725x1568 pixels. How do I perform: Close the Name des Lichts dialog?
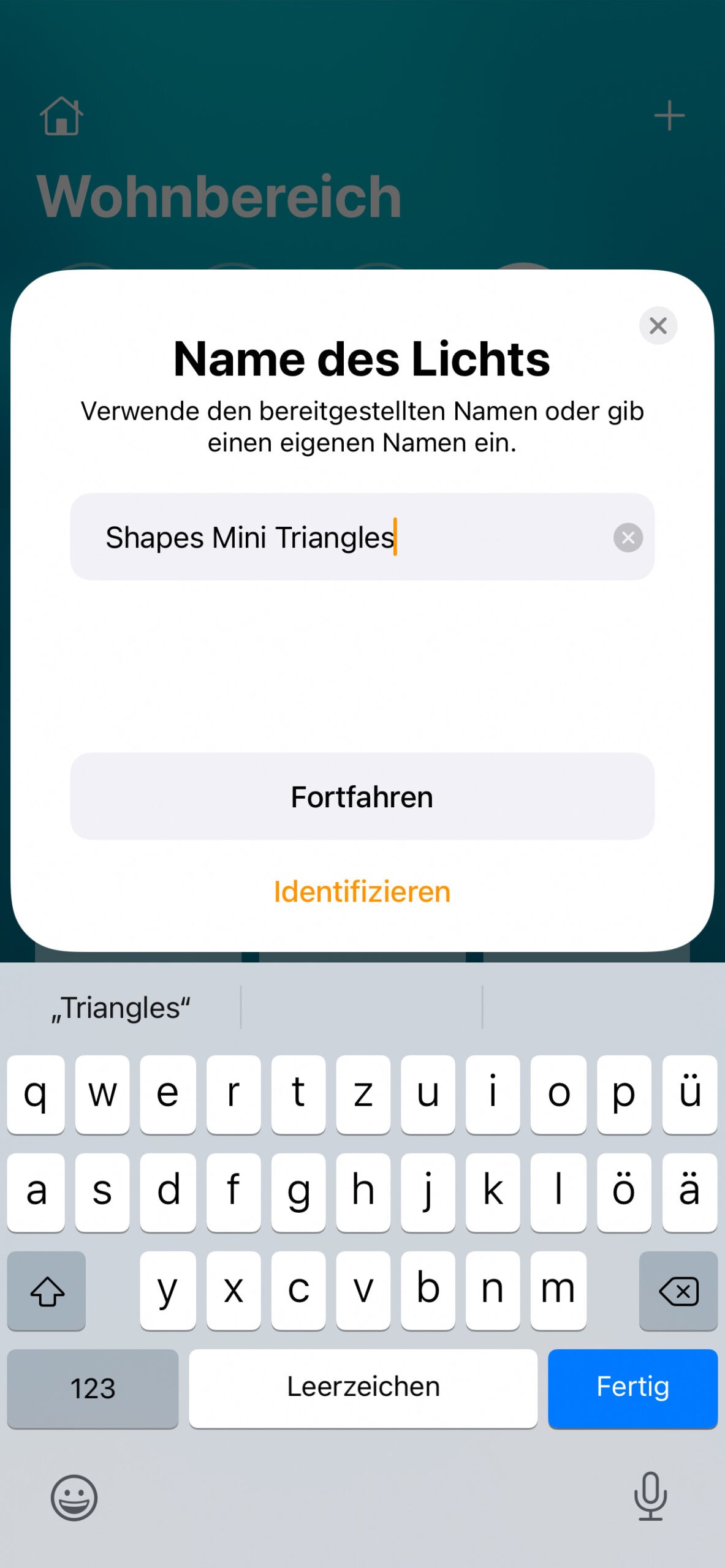pos(658,325)
